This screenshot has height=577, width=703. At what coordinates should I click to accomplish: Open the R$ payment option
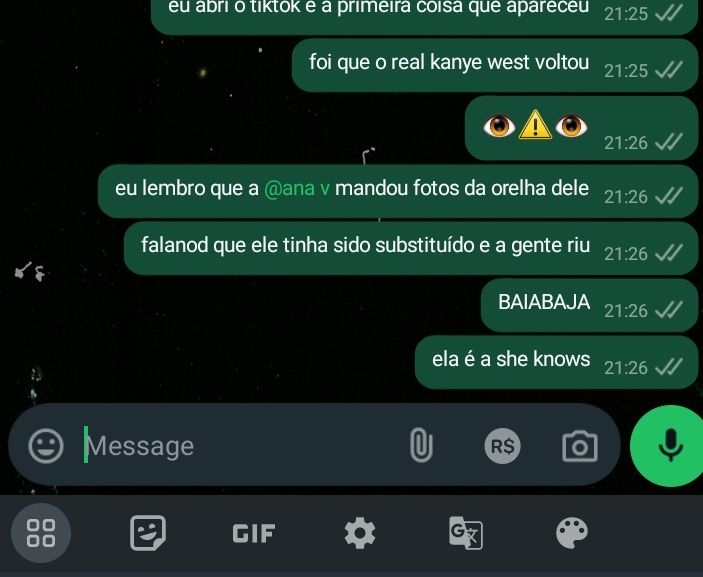coord(503,446)
